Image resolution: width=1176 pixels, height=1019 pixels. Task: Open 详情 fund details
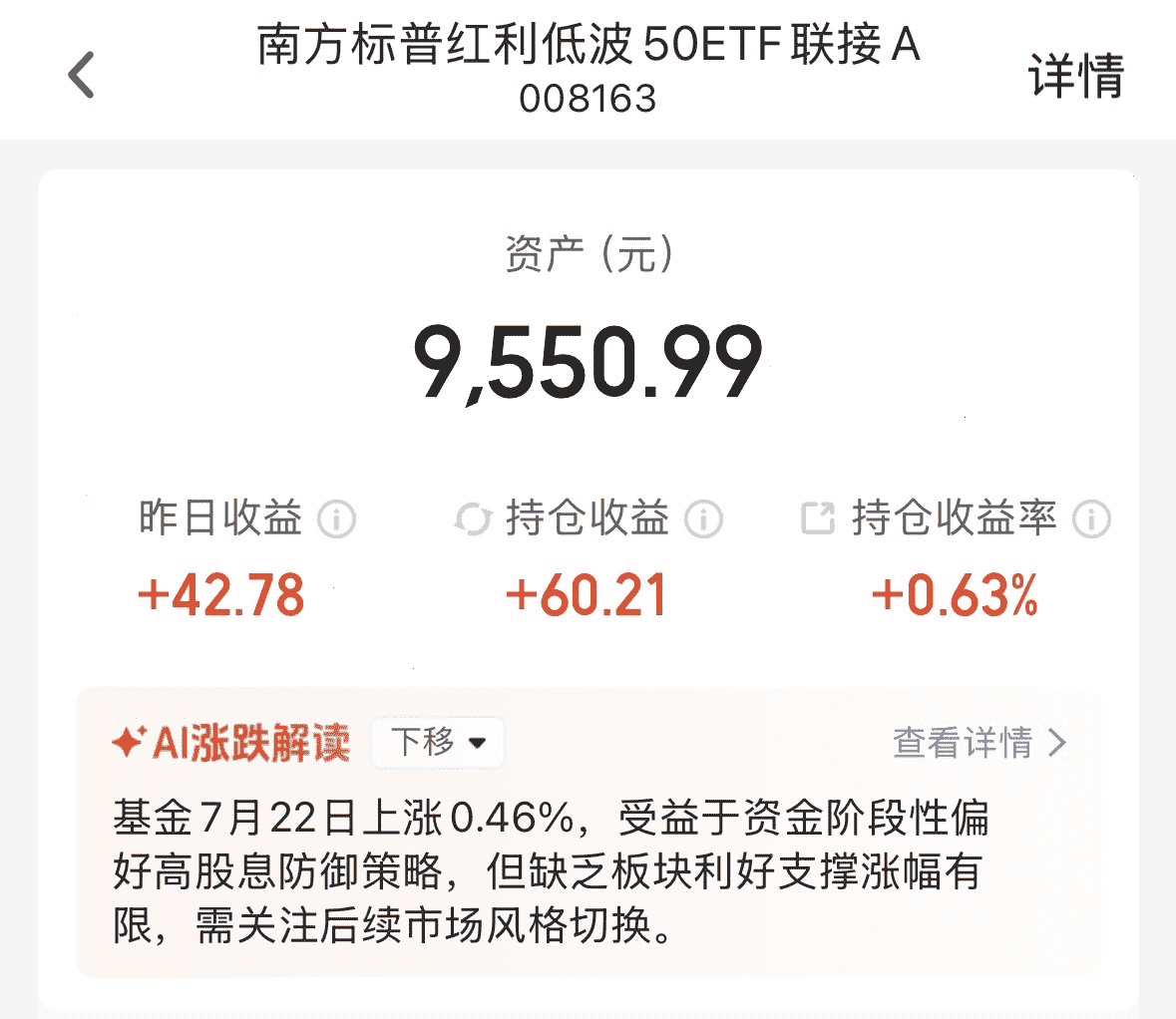pyautogui.click(x=1076, y=76)
